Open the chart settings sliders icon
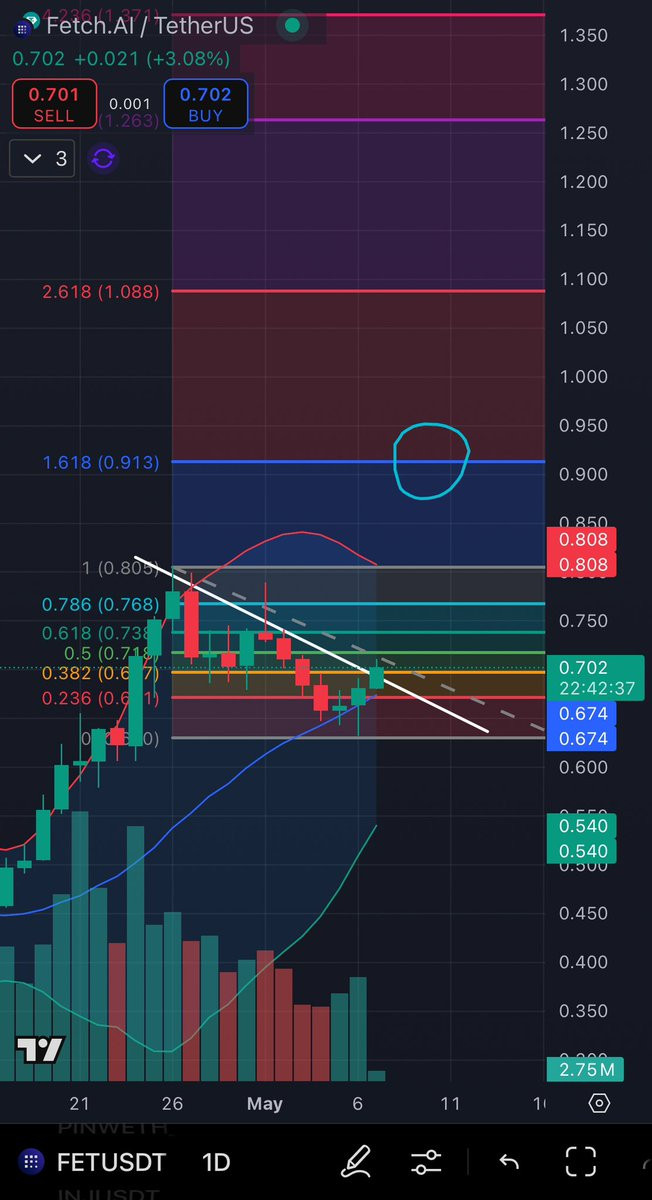The width and height of the screenshot is (652, 1200). click(x=426, y=1162)
